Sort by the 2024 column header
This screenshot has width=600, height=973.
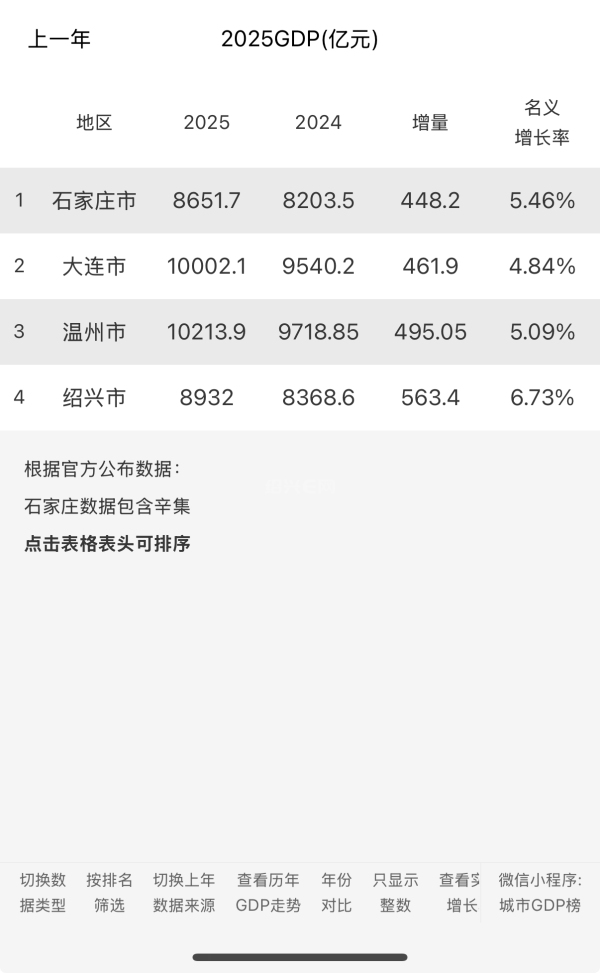[318, 123]
